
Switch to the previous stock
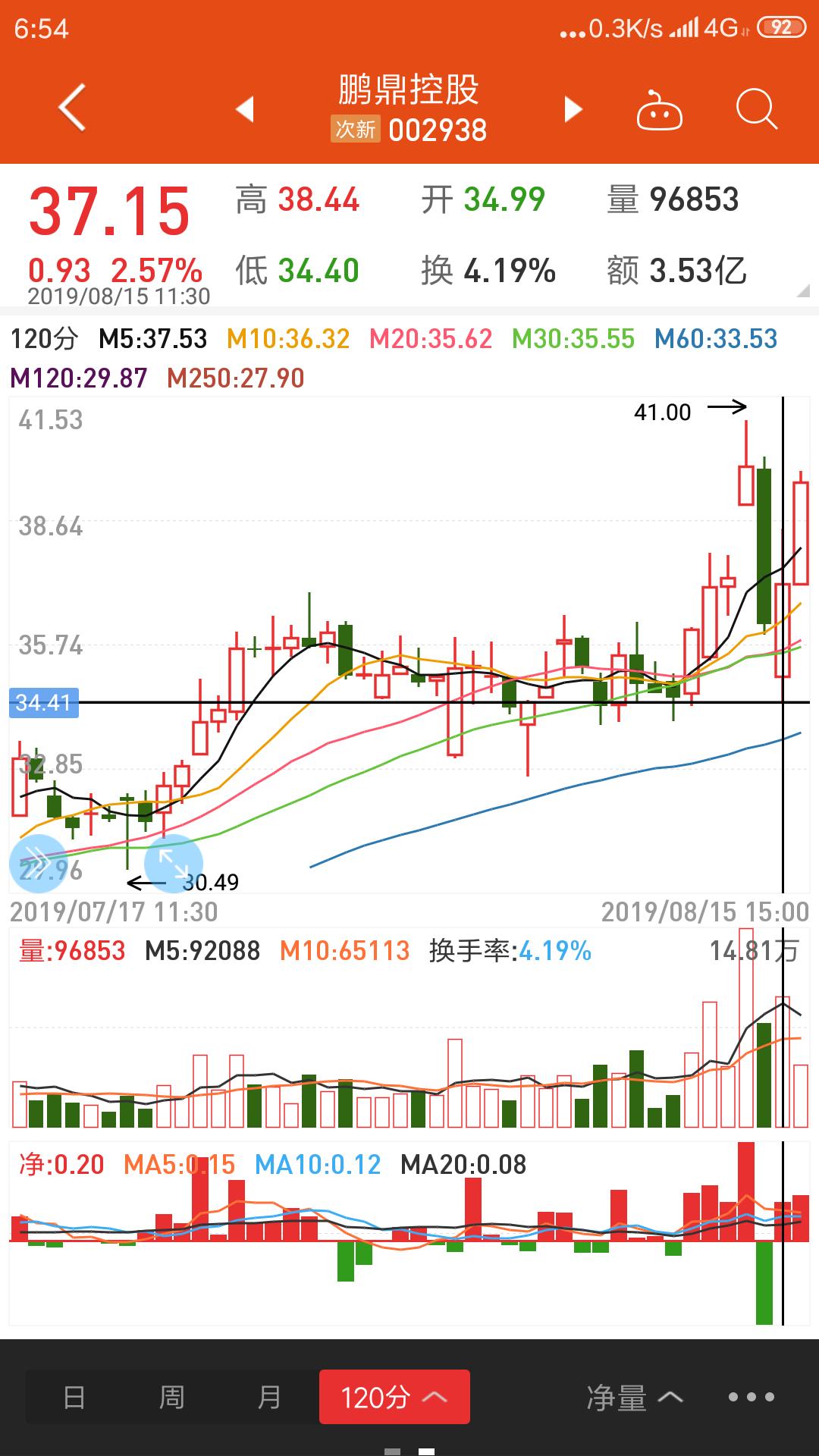pyautogui.click(x=244, y=109)
